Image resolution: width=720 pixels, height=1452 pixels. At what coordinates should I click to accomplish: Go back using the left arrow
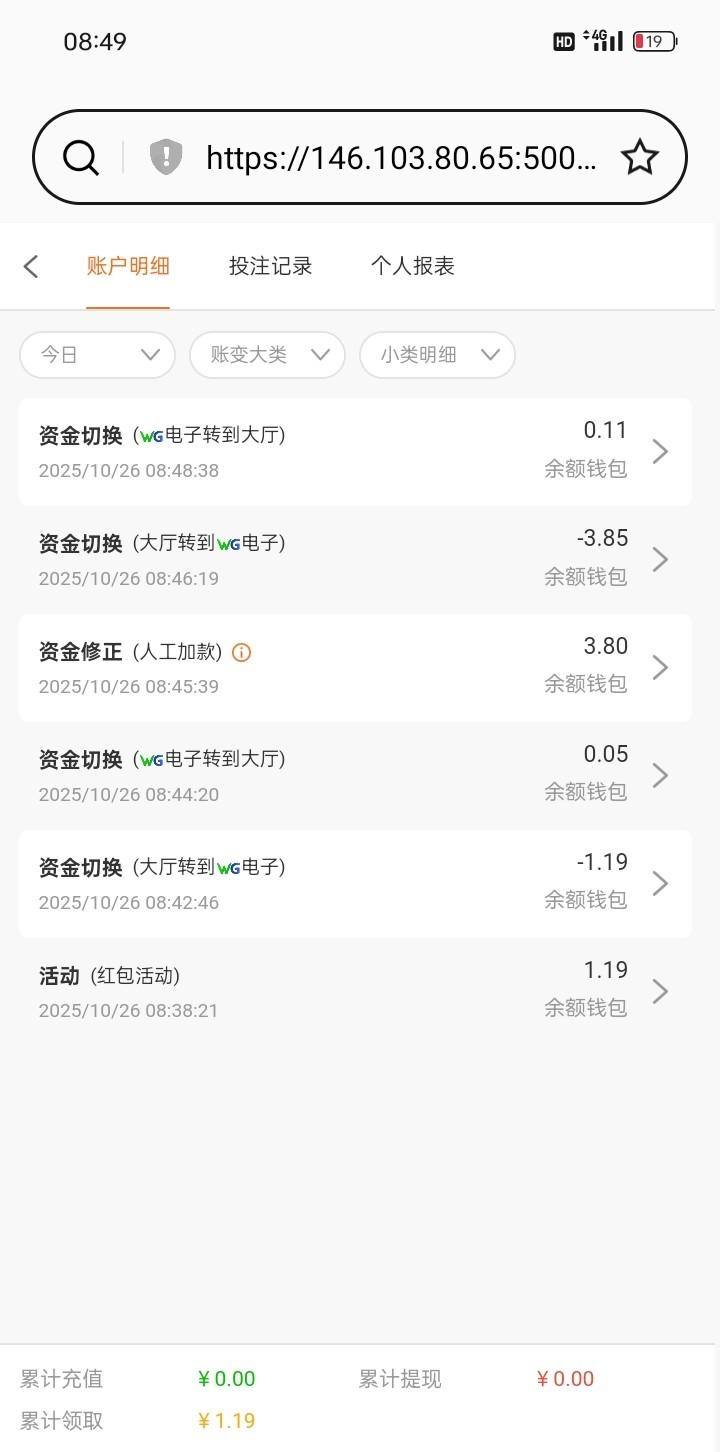(x=31, y=266)
